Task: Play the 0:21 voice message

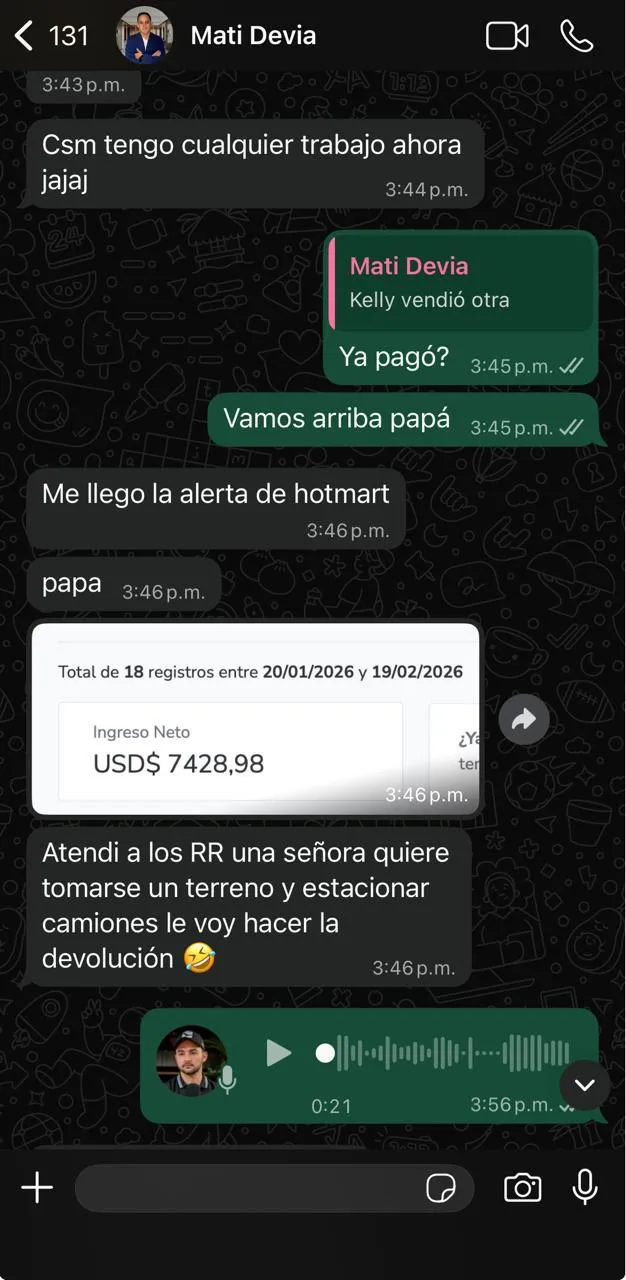Action: click(279, 1053)
